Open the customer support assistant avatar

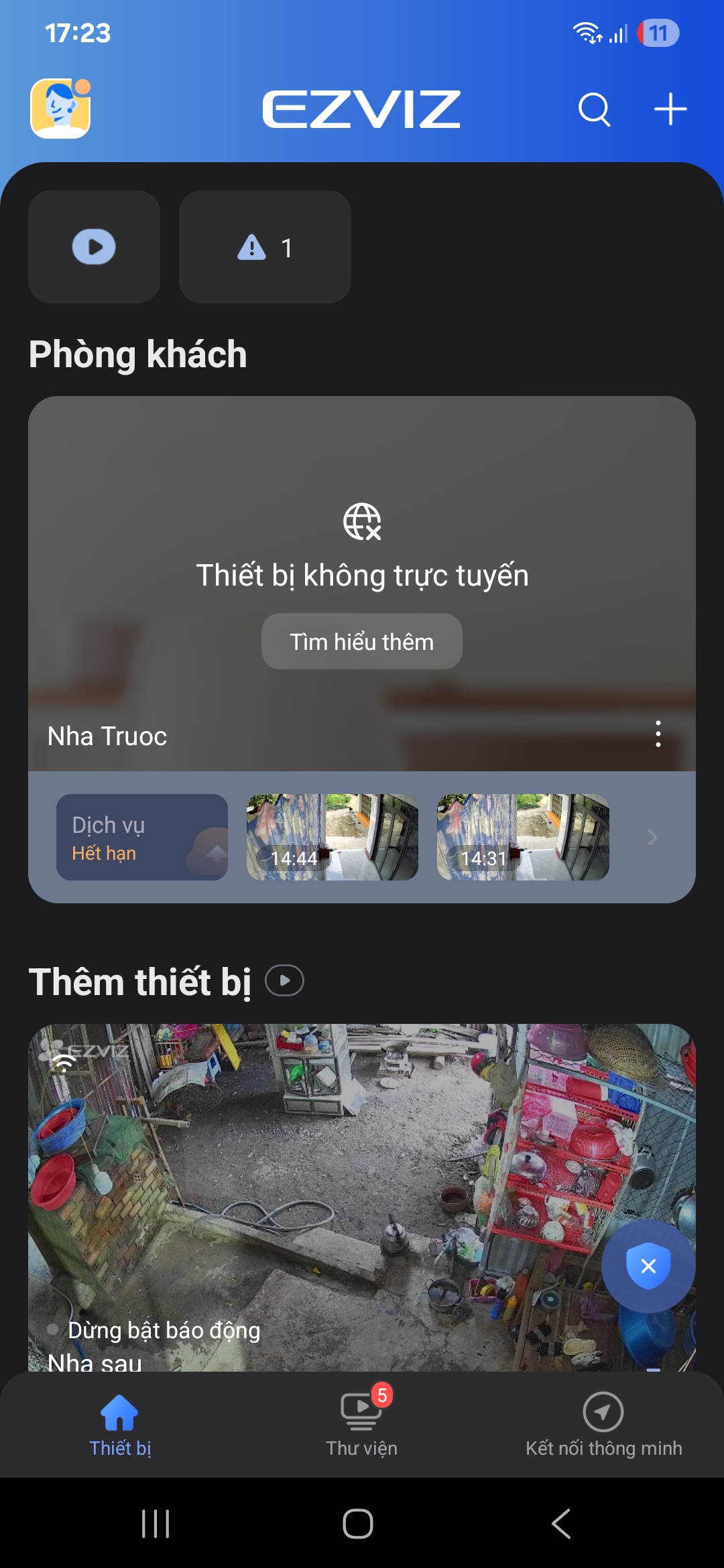tap(60, 109)
